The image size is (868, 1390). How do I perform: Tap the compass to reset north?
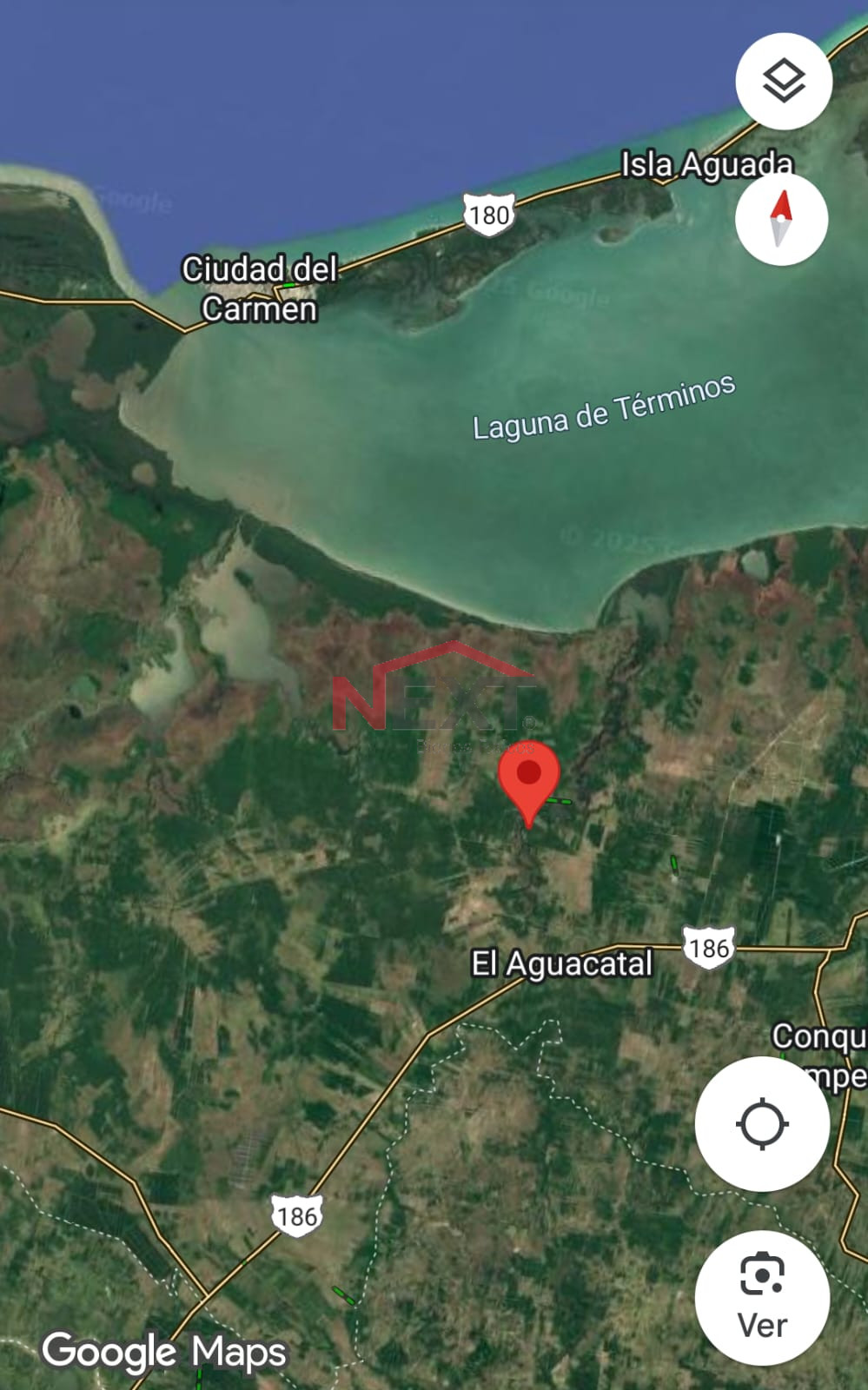[x=781, y=219]
